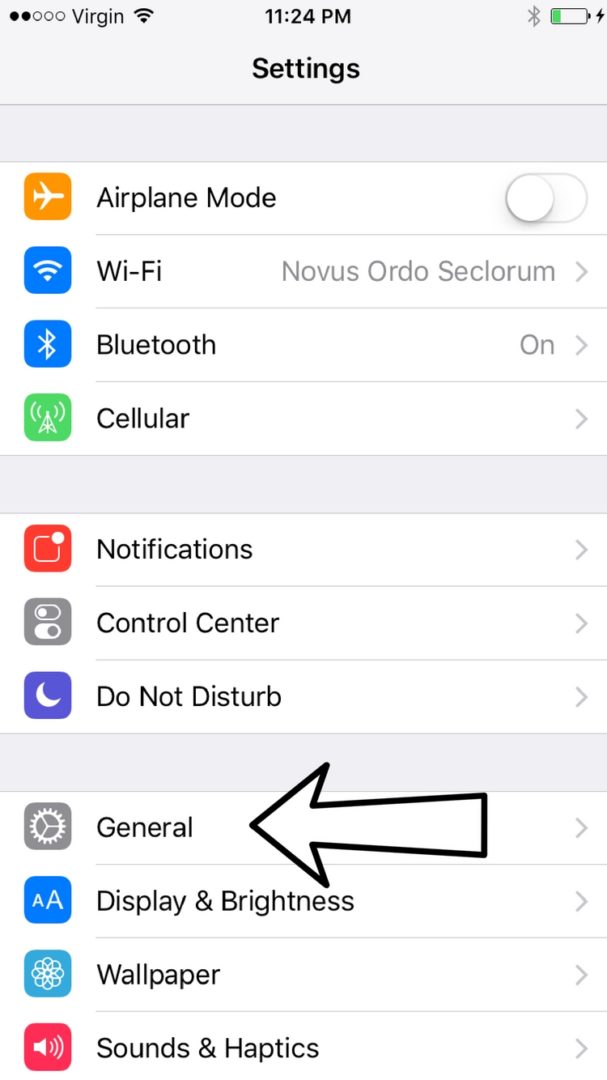Open Wi-Fi settings
607x1080 pixels.
point(303,271)
